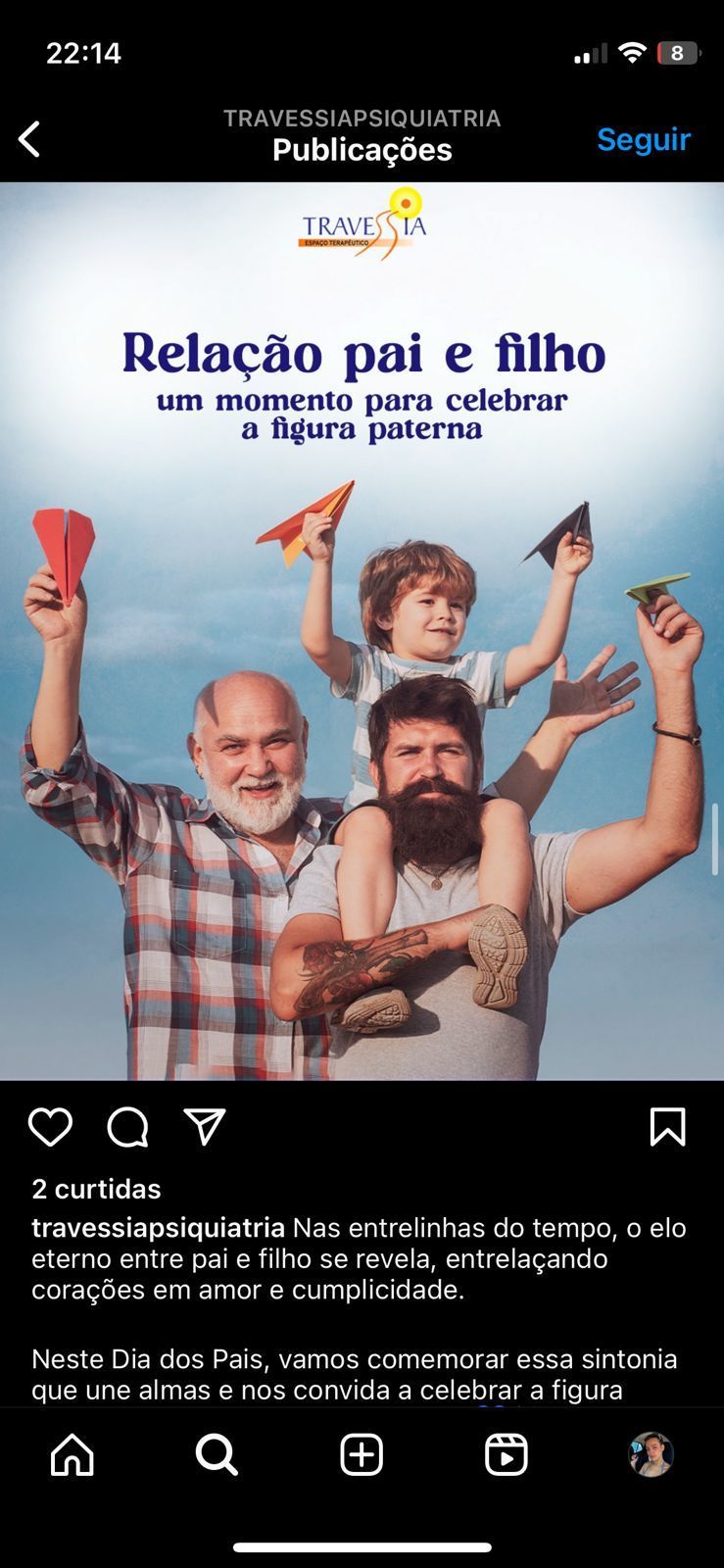Screen dimensions: 724x1568
Task: Open your profile from the avatar tab
Action: point(651,1454)
